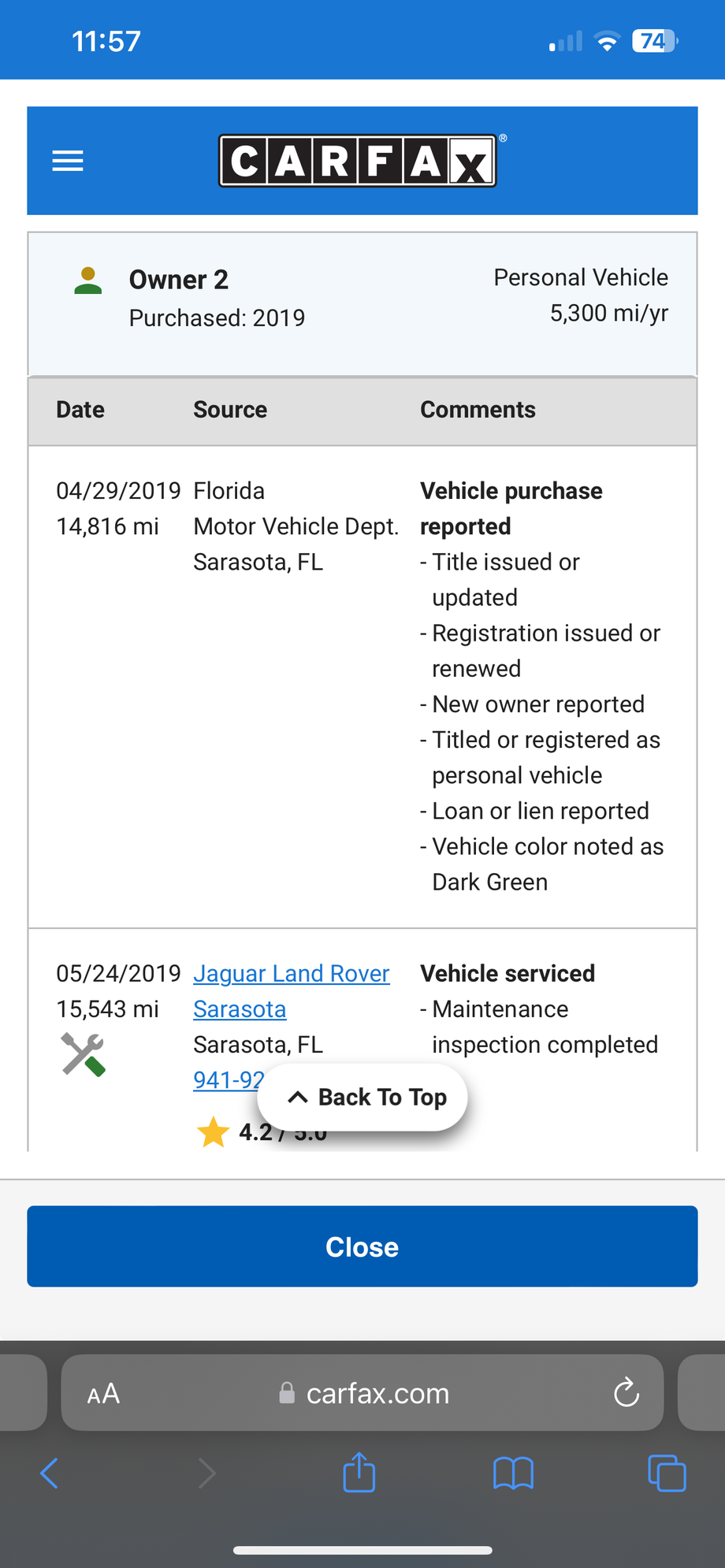
Task: Open Safari's AA text size menu
Action: [x=103, y=1394]
